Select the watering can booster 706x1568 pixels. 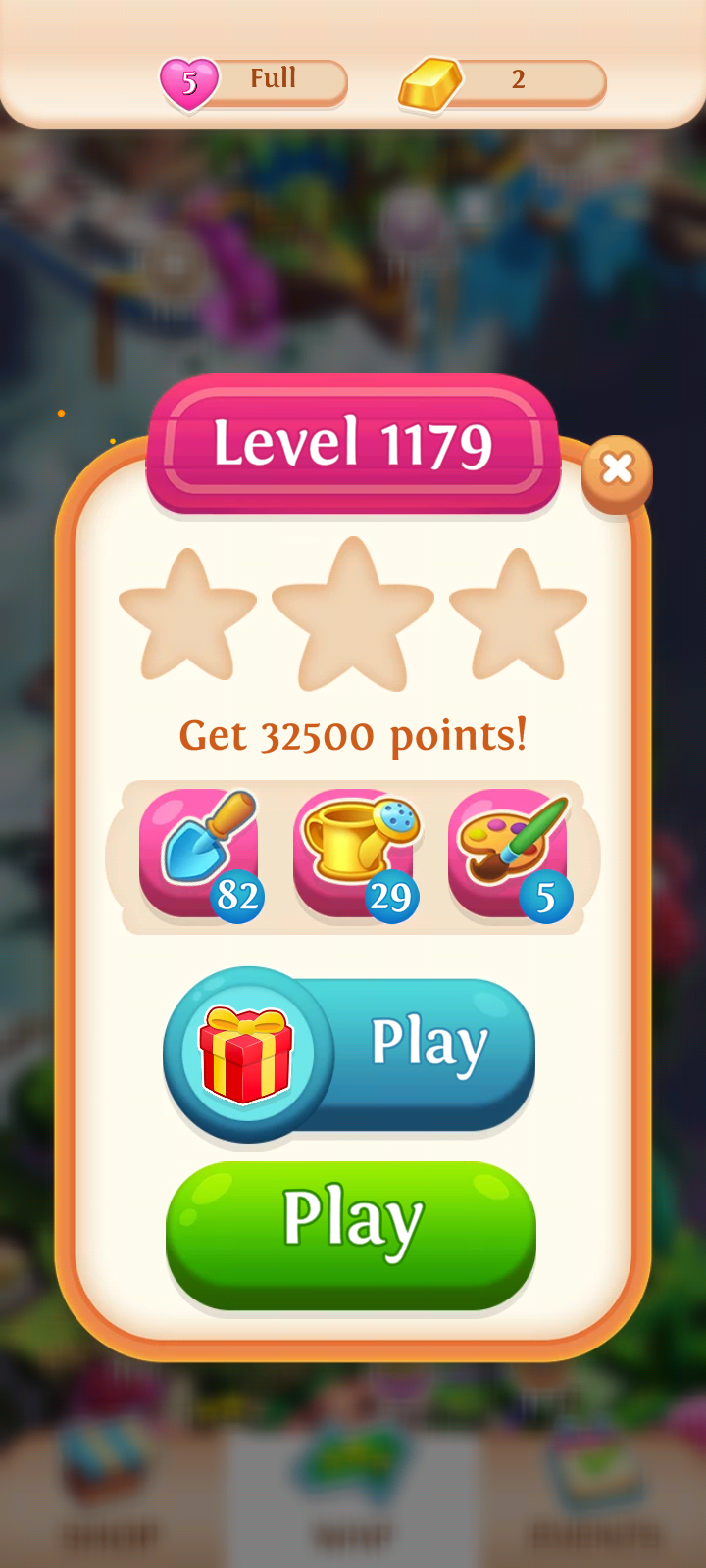pyautogui.click(x=355, y=855)
